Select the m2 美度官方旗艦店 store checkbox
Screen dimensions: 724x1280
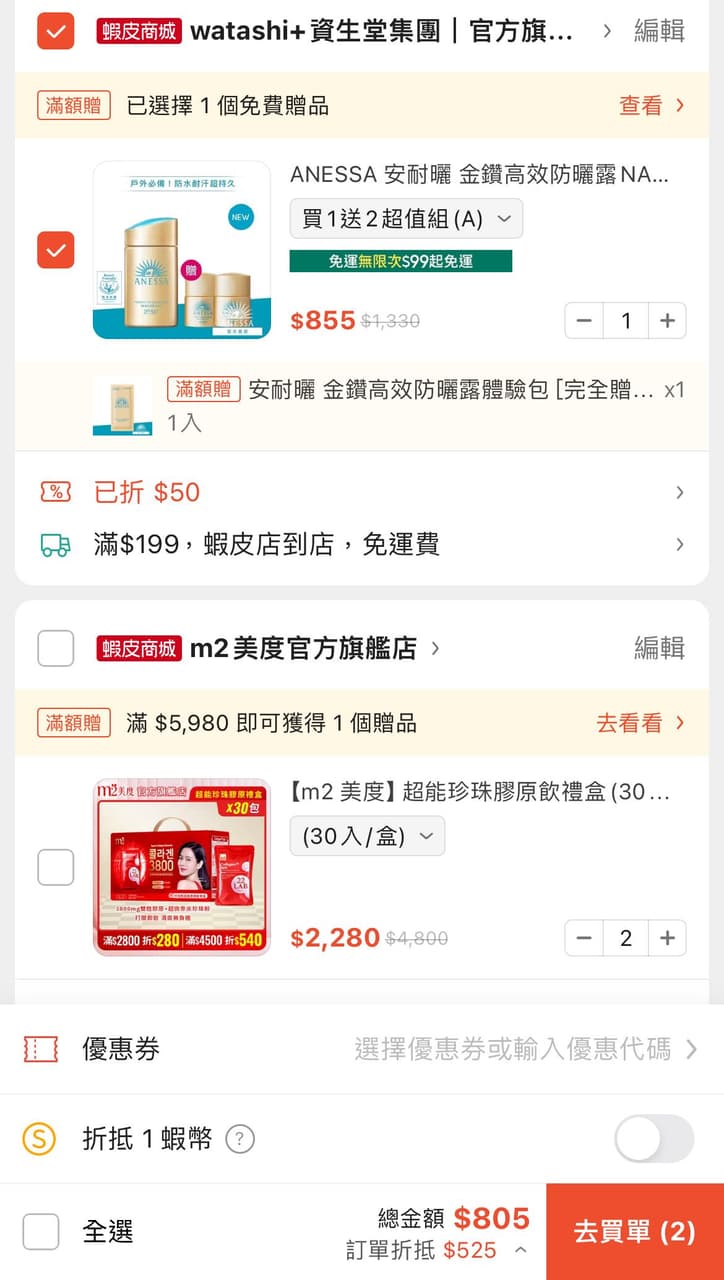(x=55, y=647)
